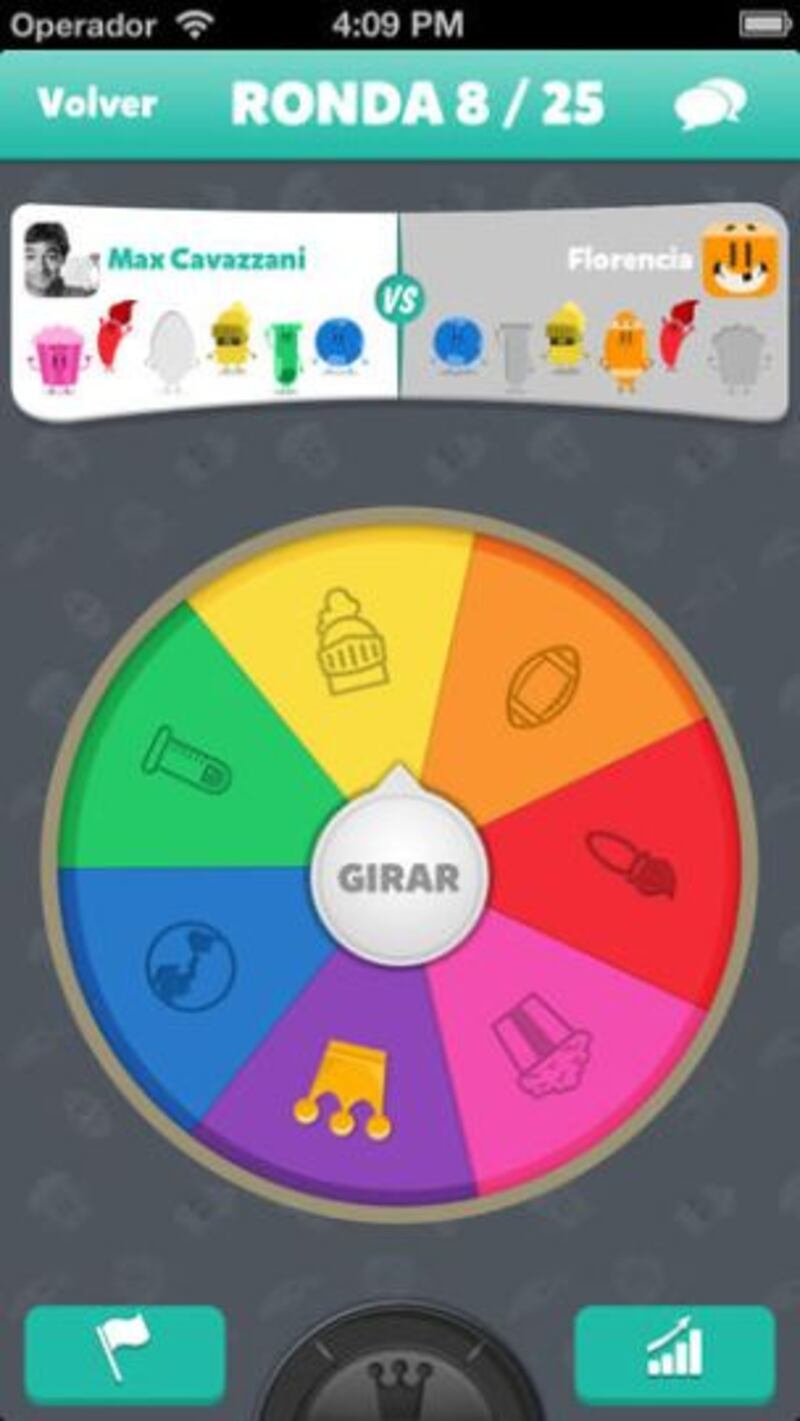The width and height of the screenshot is (800, 1421).
Task: Open the chat bubbles icon
Action: (710, 104)
